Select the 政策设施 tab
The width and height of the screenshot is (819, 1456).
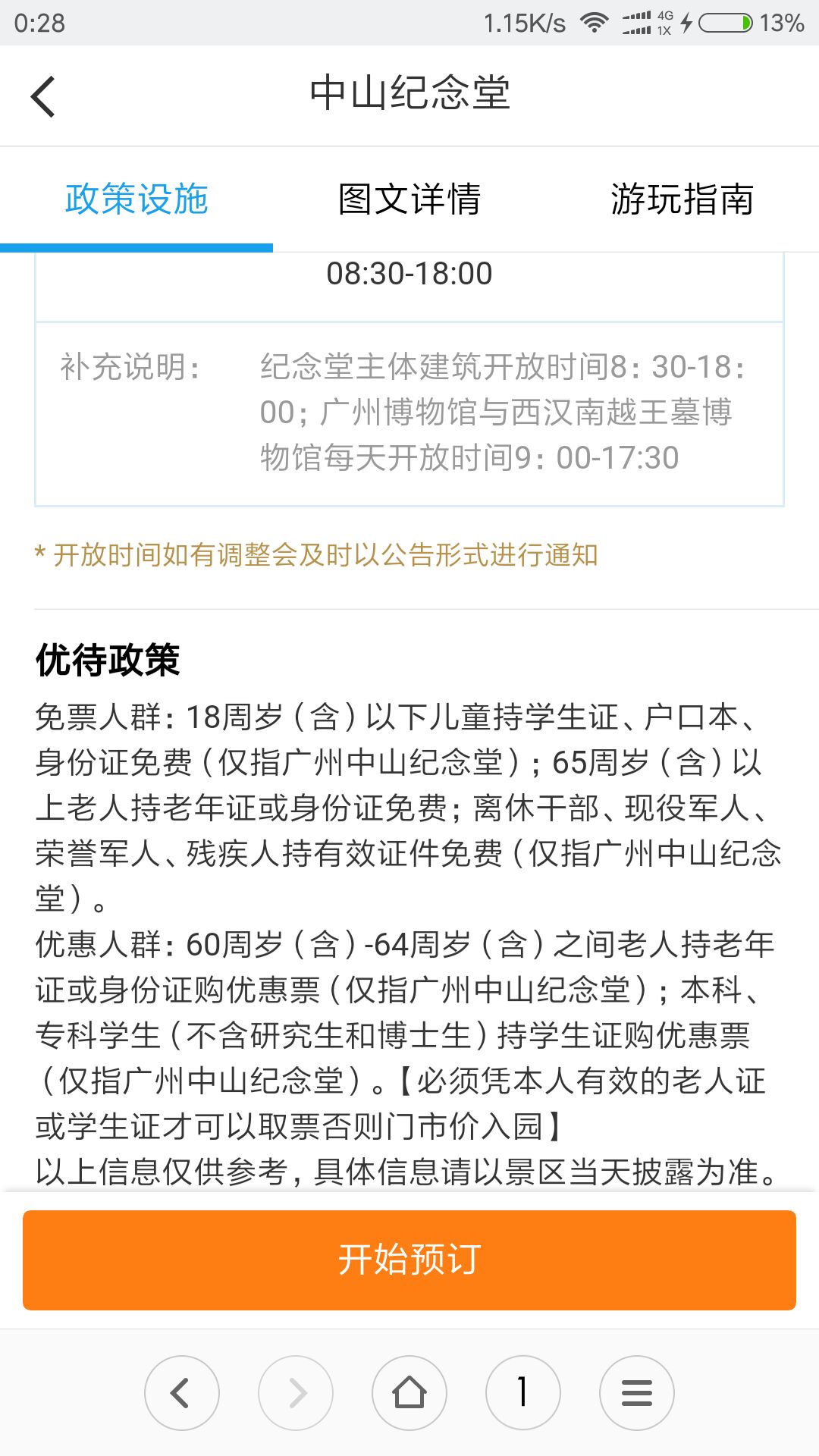(x=136, y=199)
